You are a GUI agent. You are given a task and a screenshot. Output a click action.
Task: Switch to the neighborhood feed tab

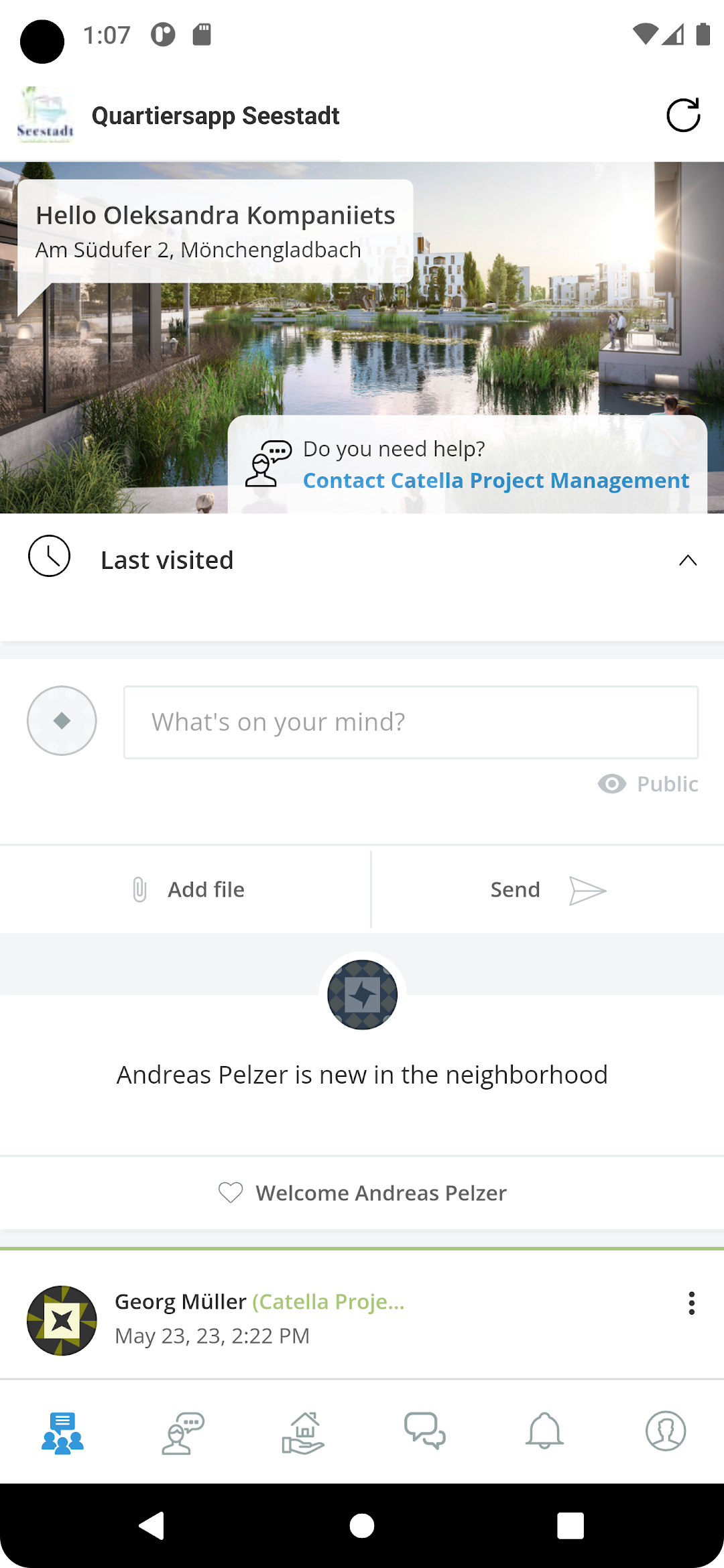[62, 1432]
